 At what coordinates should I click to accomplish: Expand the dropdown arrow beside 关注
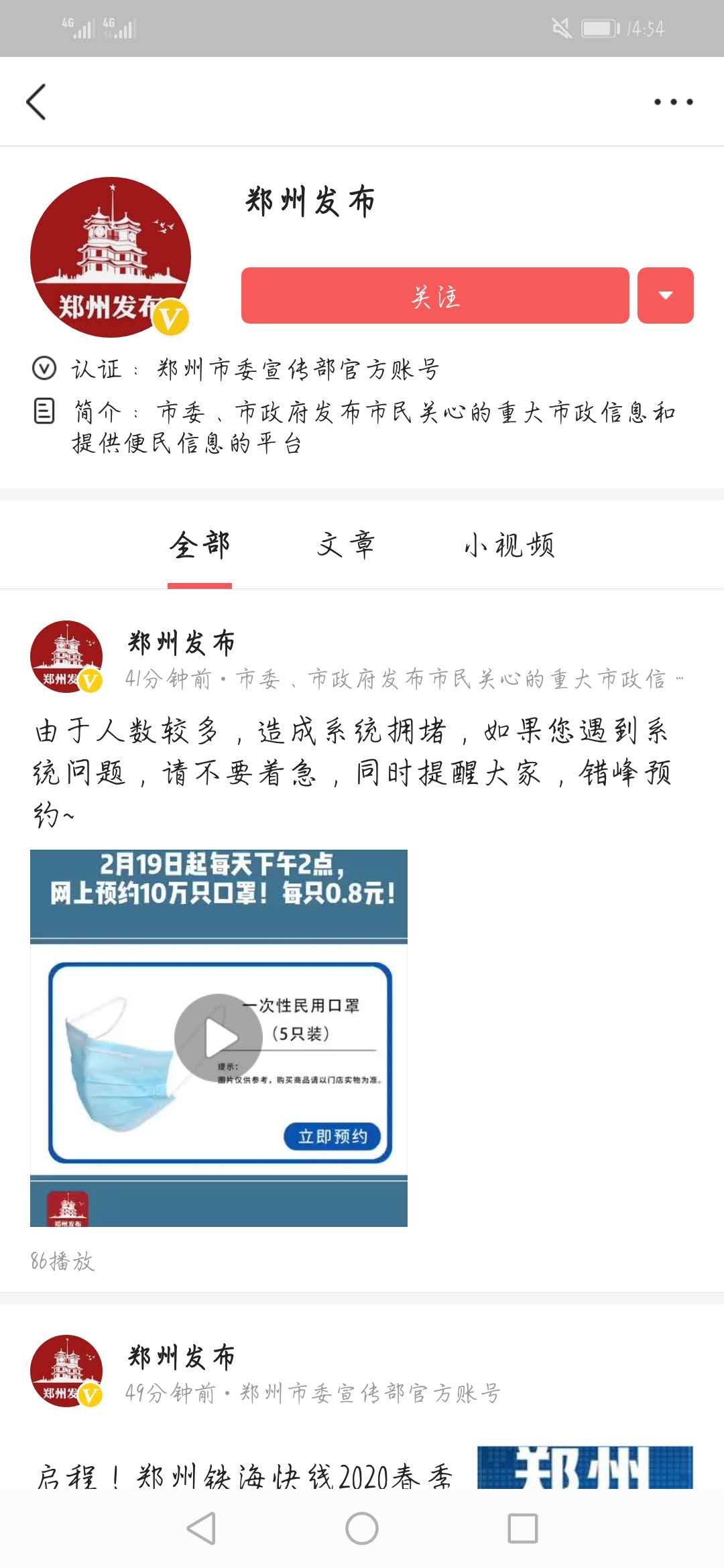tap(665, 296)
